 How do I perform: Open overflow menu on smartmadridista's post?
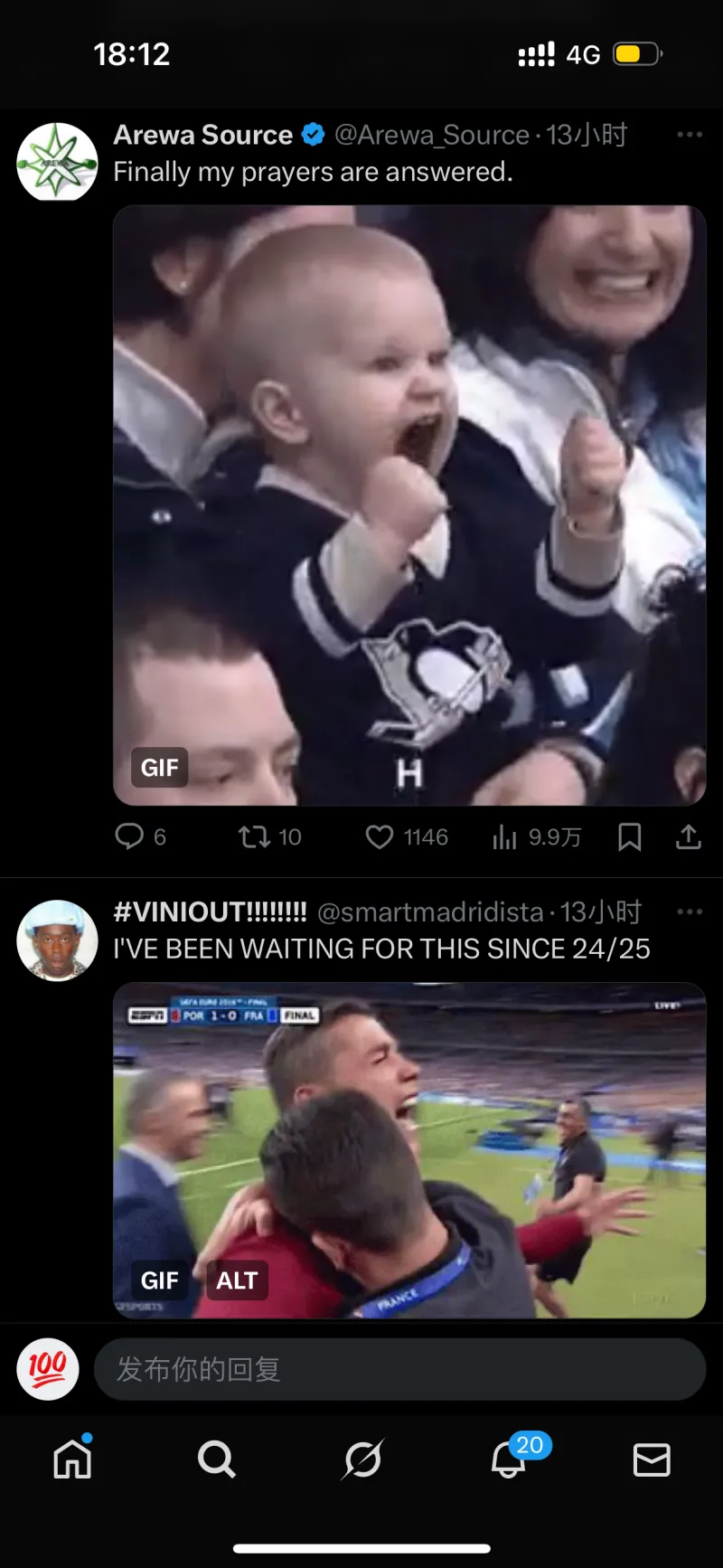(689, 912)
